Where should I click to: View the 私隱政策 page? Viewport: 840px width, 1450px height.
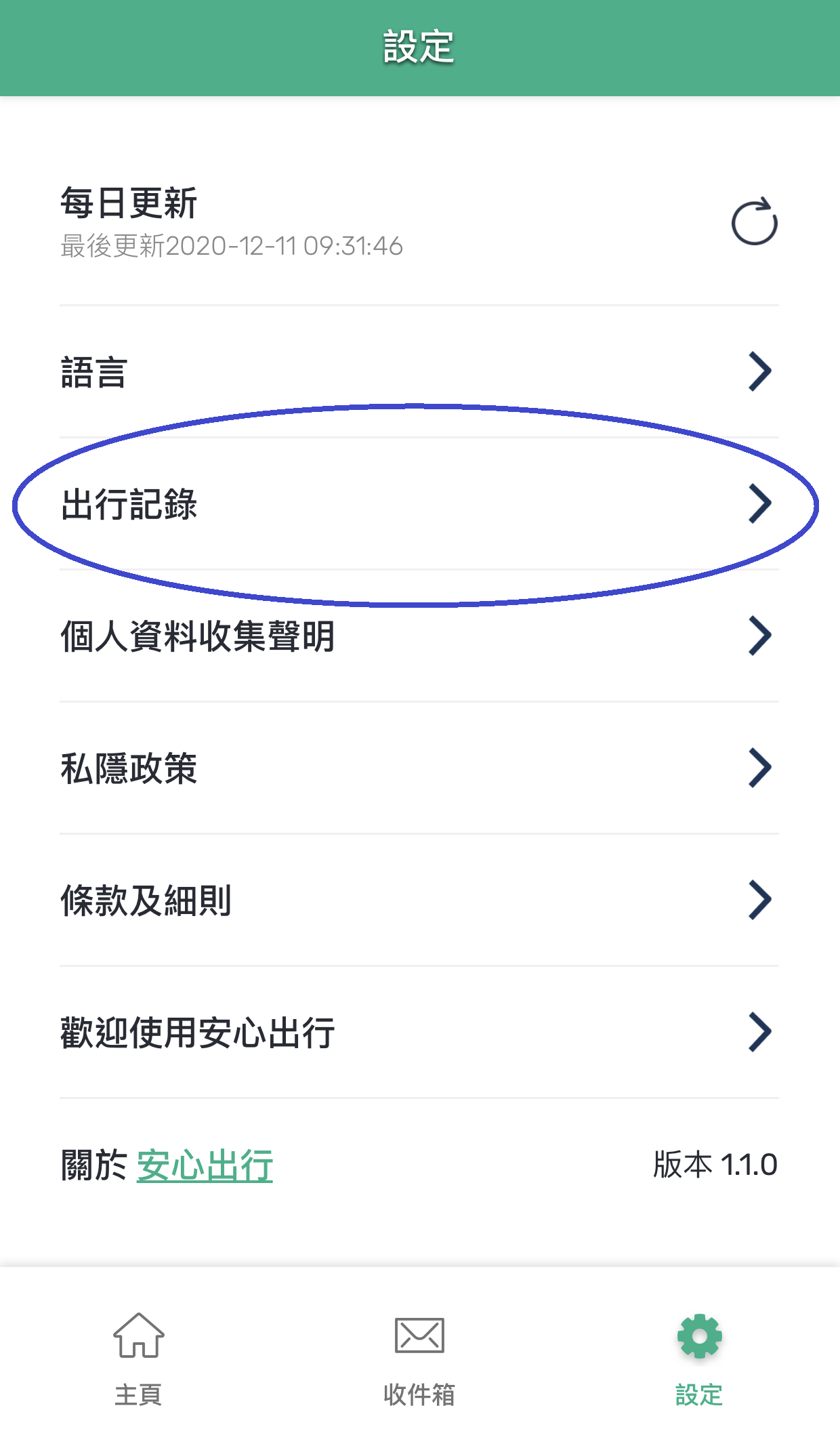419,768
